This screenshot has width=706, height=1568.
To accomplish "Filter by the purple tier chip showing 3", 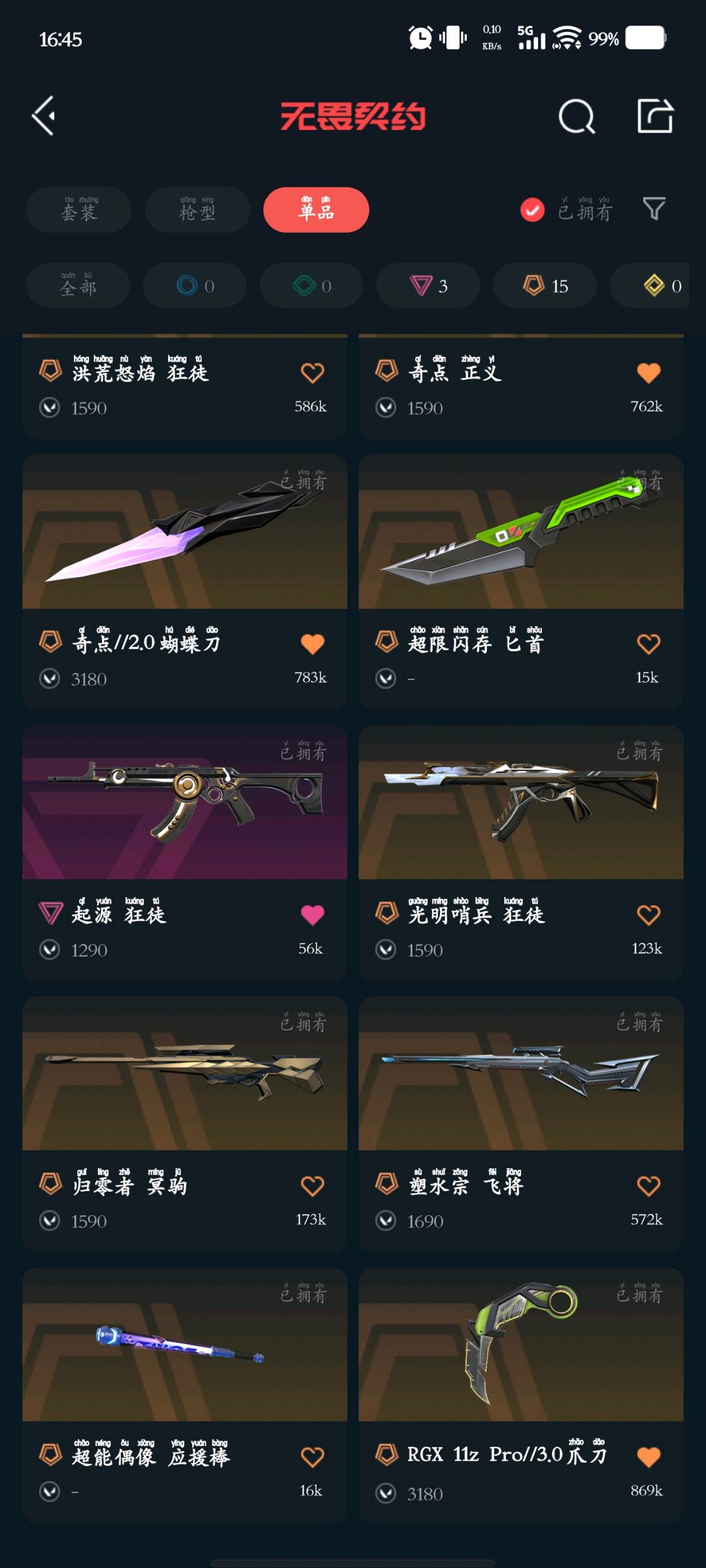I will (x=428, y=286).
